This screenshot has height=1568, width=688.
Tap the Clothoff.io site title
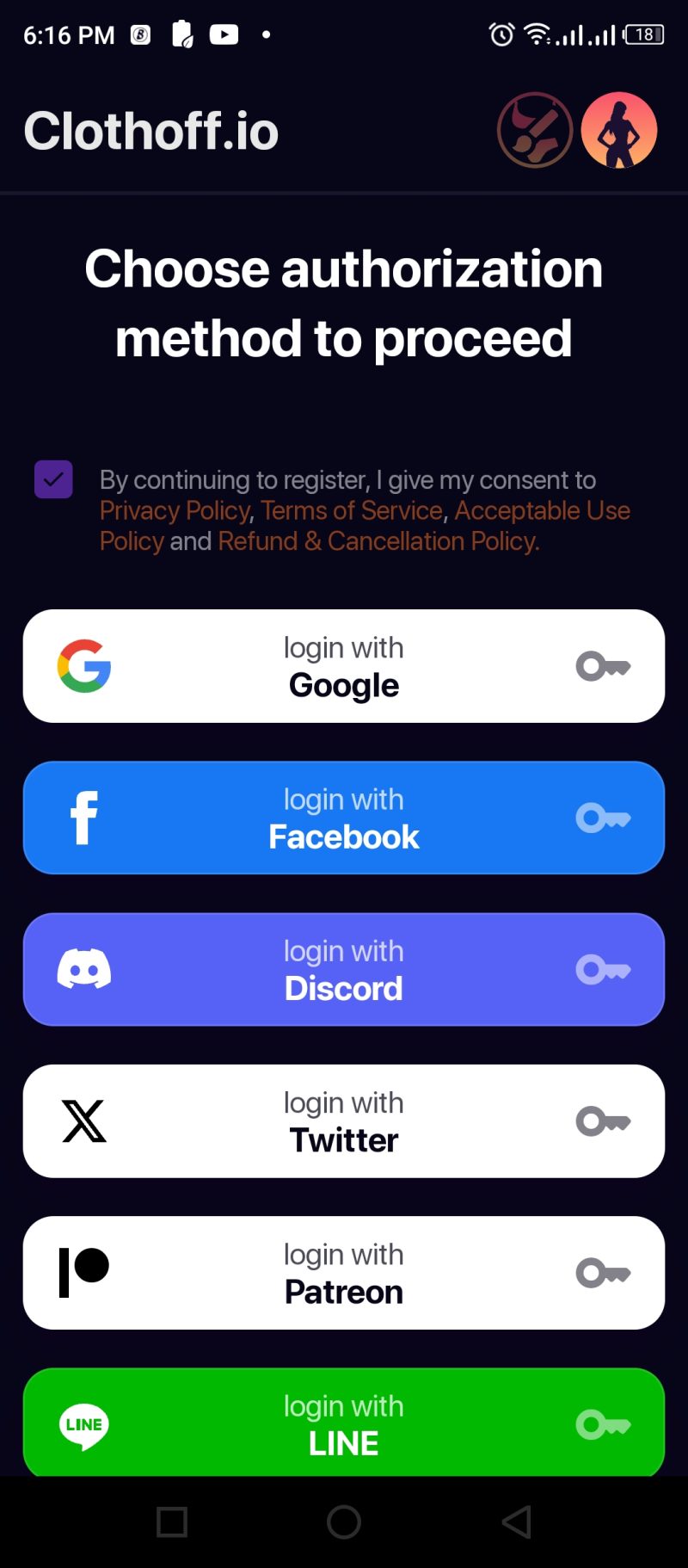[x=151, y=131]
